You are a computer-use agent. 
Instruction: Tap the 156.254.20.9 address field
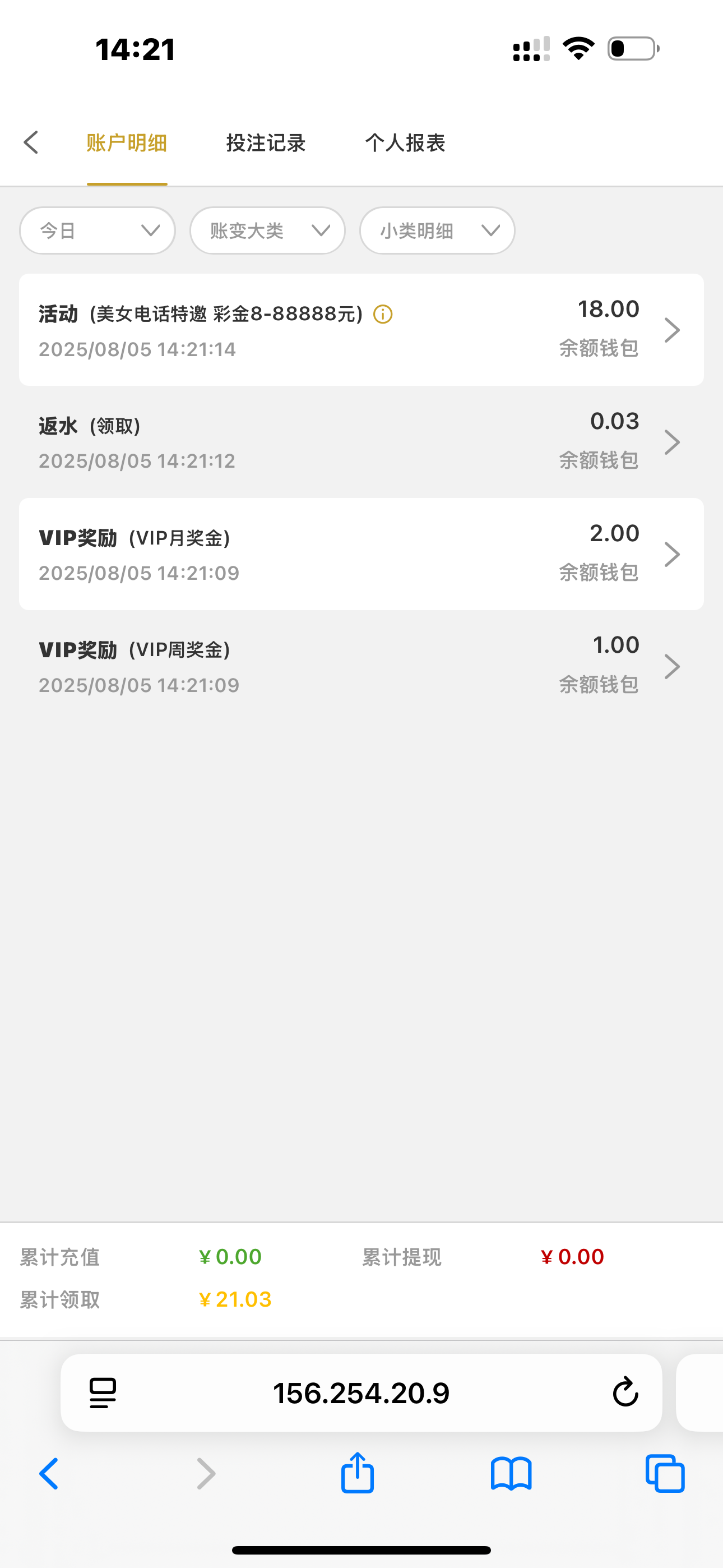pyautogui.click(x=361, y=1392)
